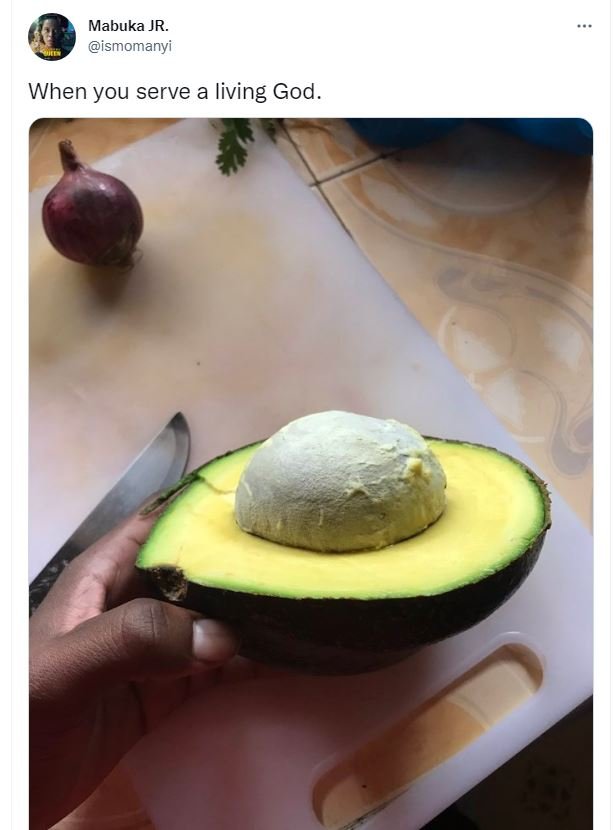Open Mabuka JR.'s profile picture
This screenshot has height=830, width=615.
[x=51, y=37]
